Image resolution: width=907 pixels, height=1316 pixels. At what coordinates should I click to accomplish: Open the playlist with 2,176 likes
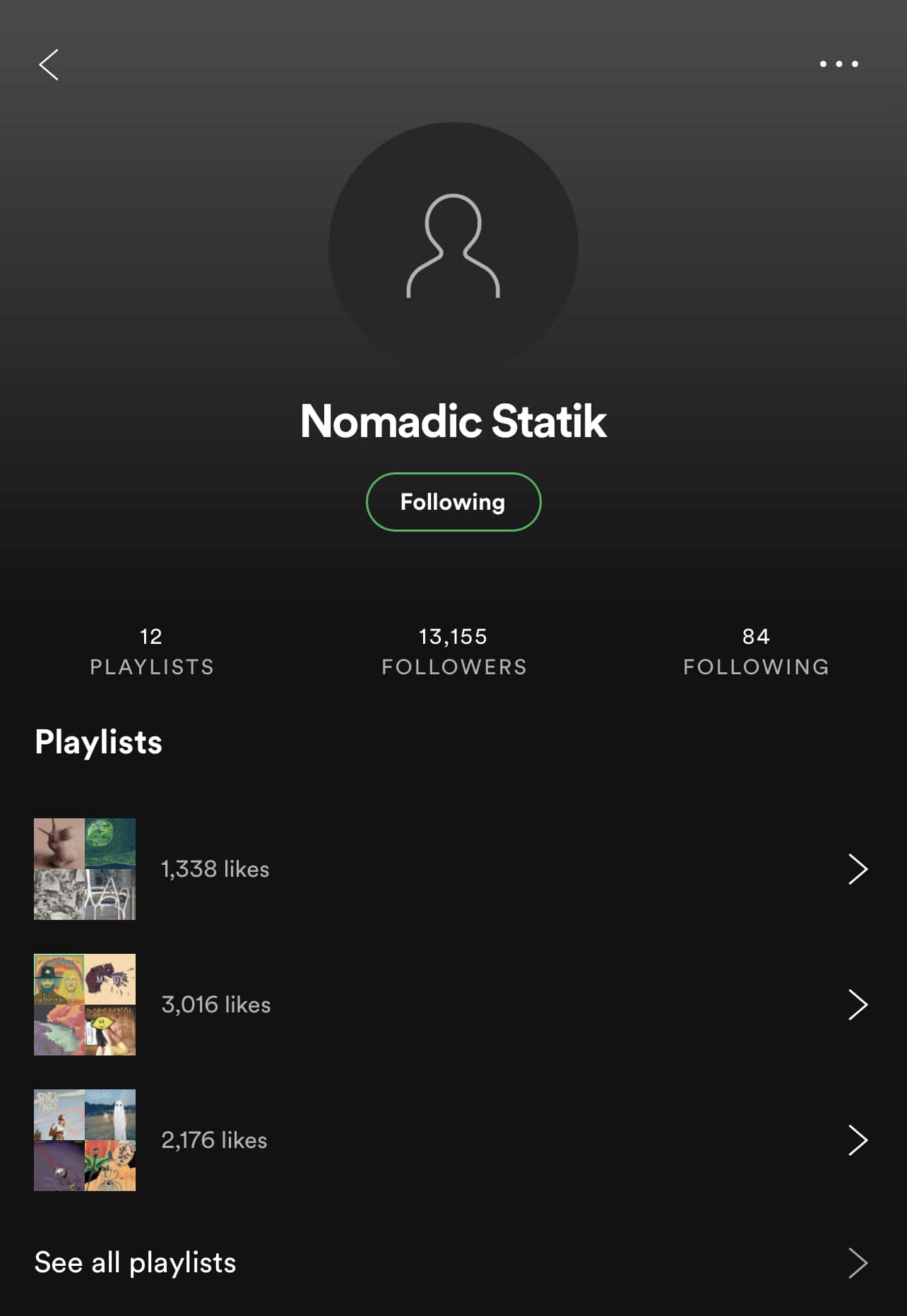pos(452,1140)
